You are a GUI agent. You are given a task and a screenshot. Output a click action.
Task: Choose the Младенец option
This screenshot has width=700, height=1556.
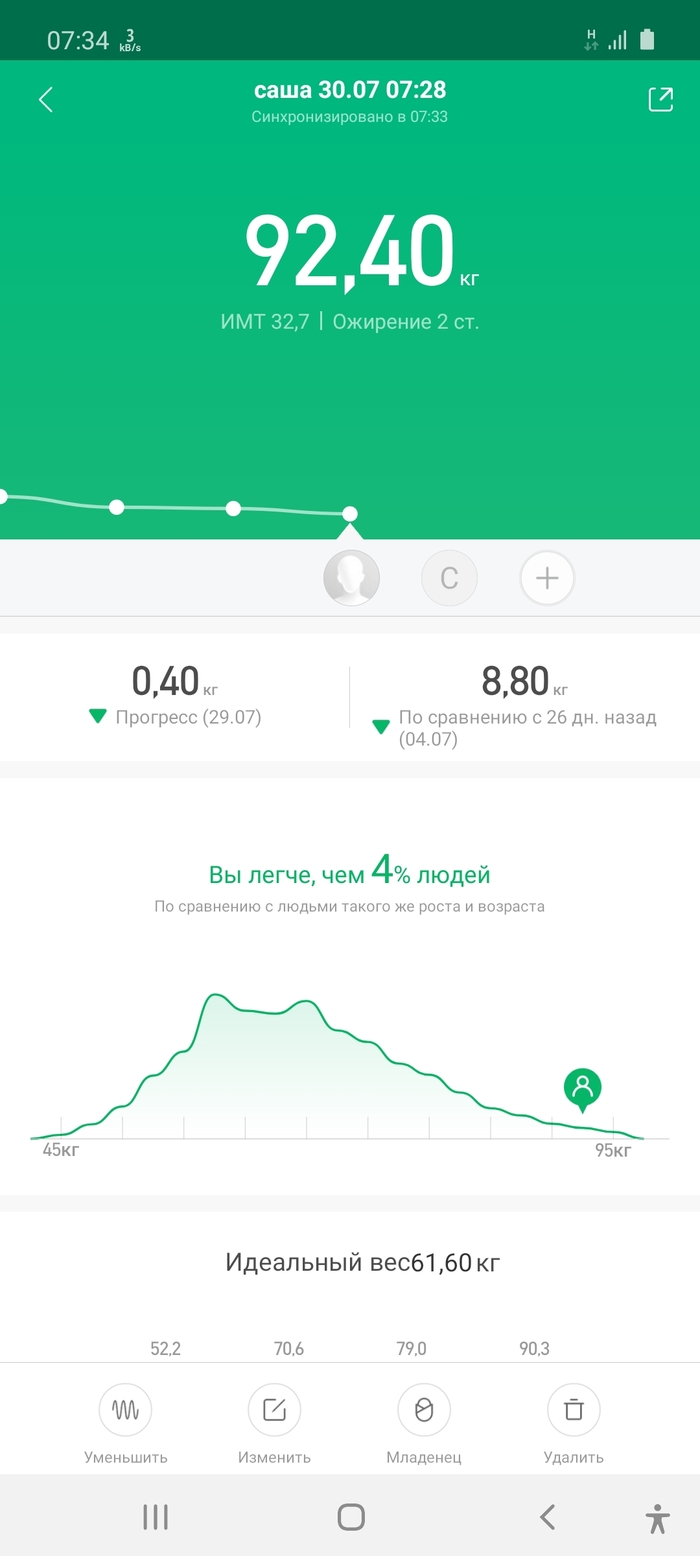pyautogui.click(x=423, y=1410)
